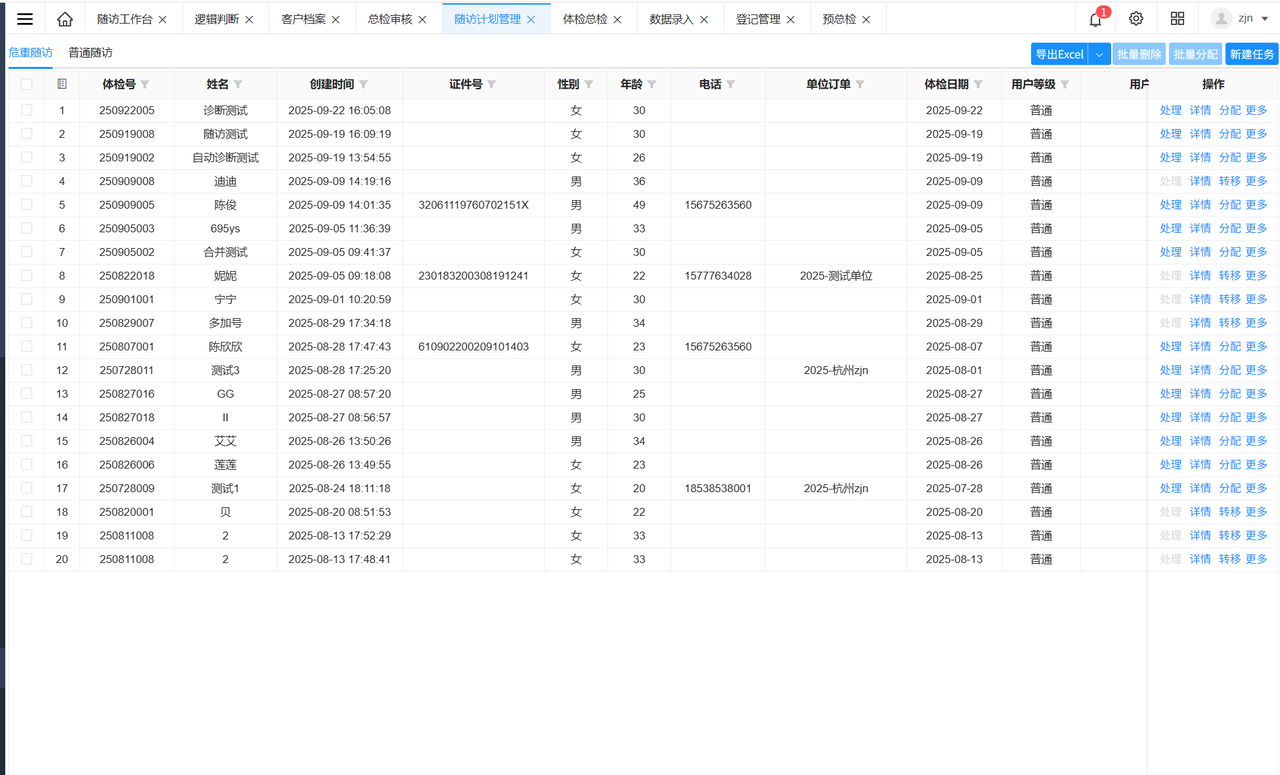Filter the 姓名 column
The image size is (1280, 775).
pyautogui.click(x=238, y=85)
